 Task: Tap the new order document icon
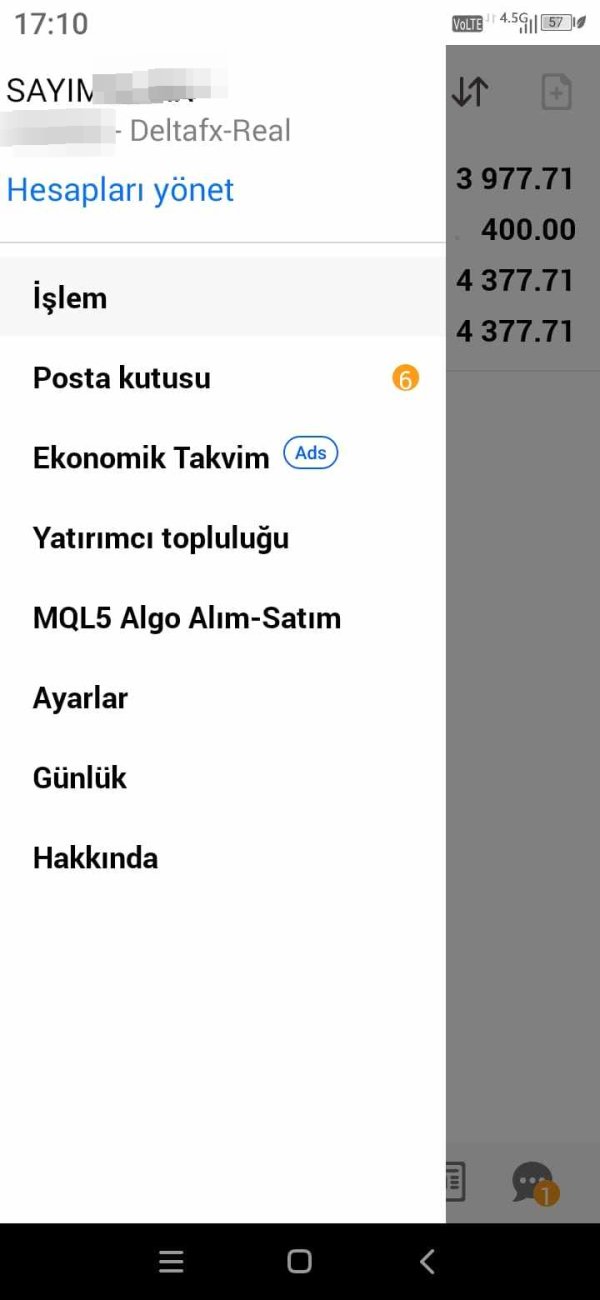coord(556,92)
